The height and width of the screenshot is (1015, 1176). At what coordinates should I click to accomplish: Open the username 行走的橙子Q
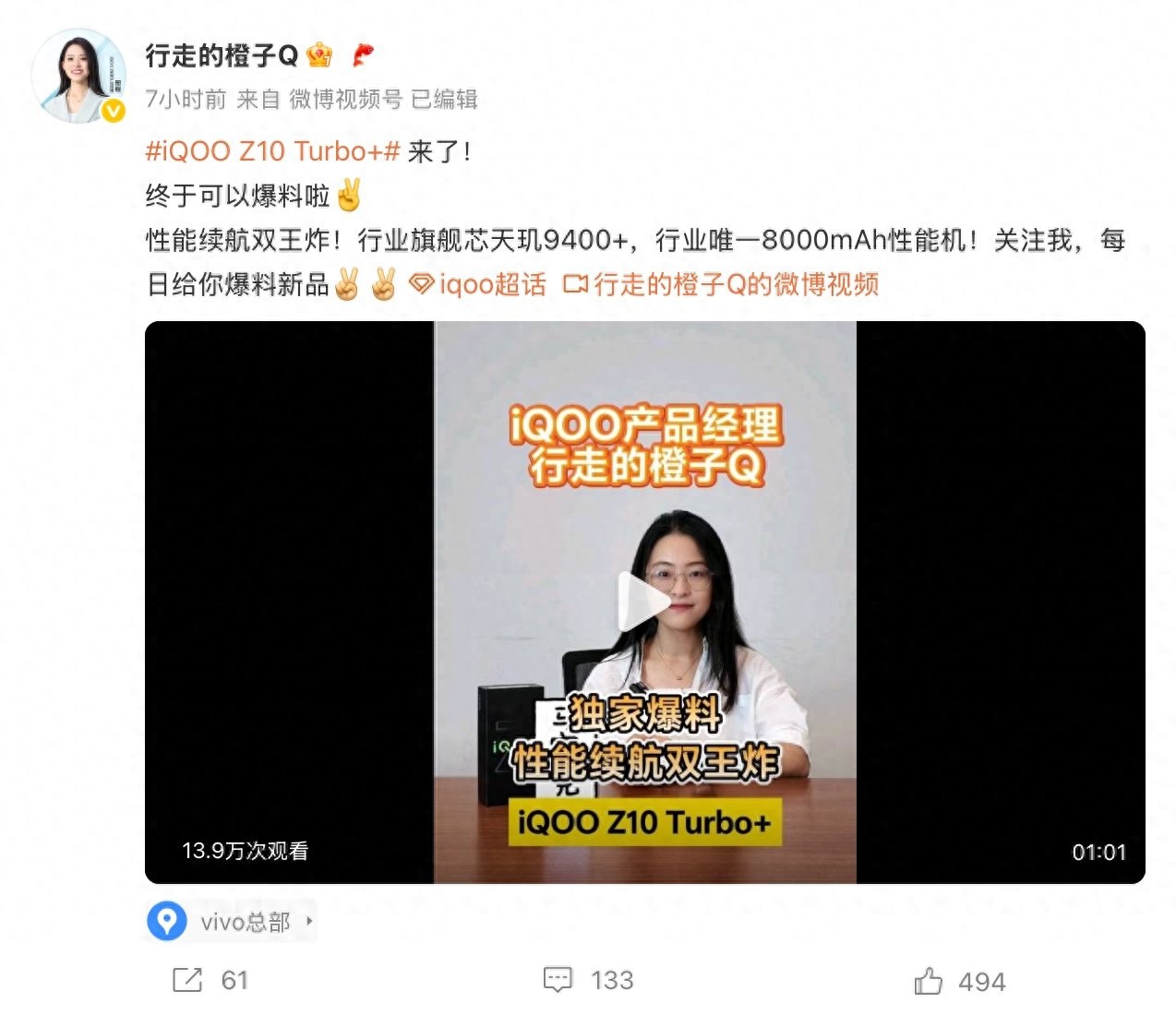coord(222,56)
